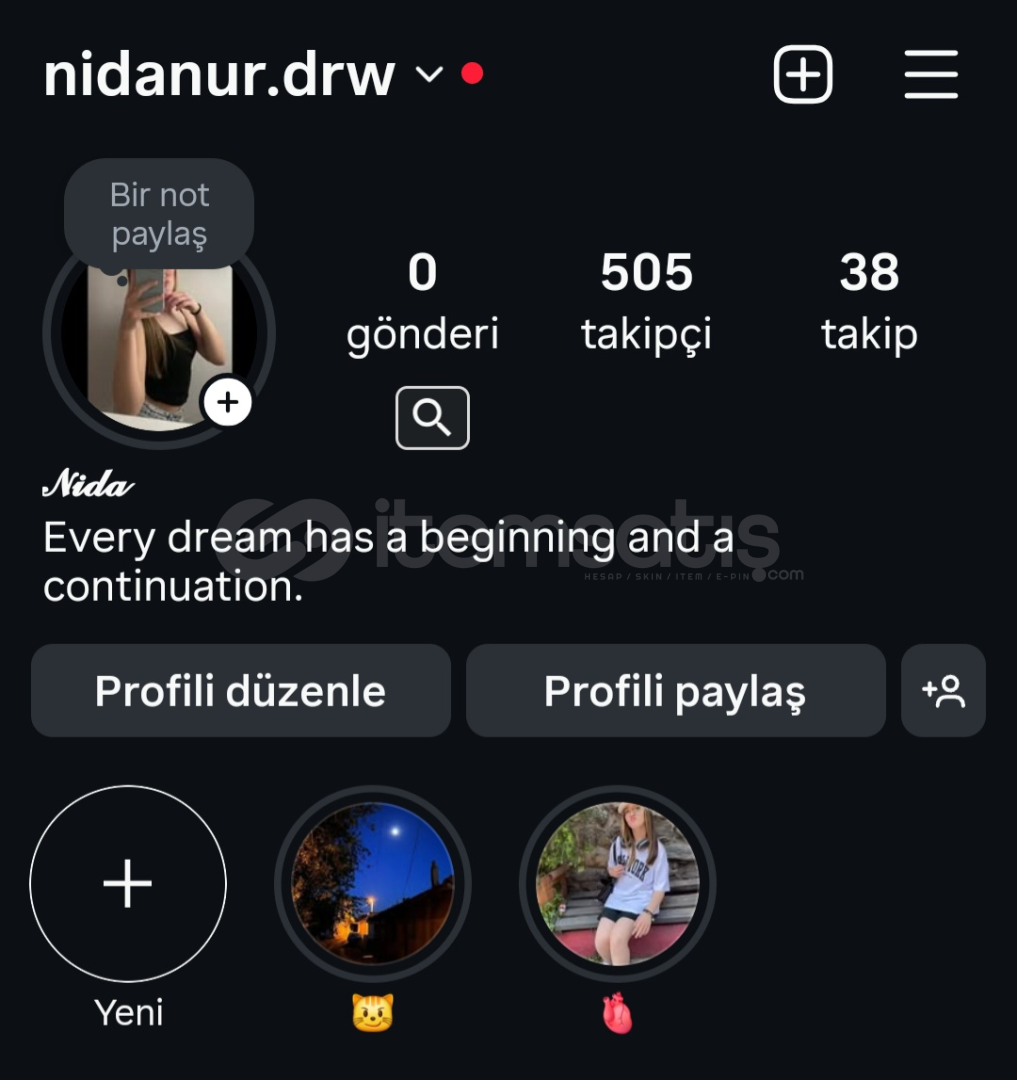Create a new highlight with Yeni
Image resolution: width=1017 pixels, height=1080 pixels.
[128, 884]
